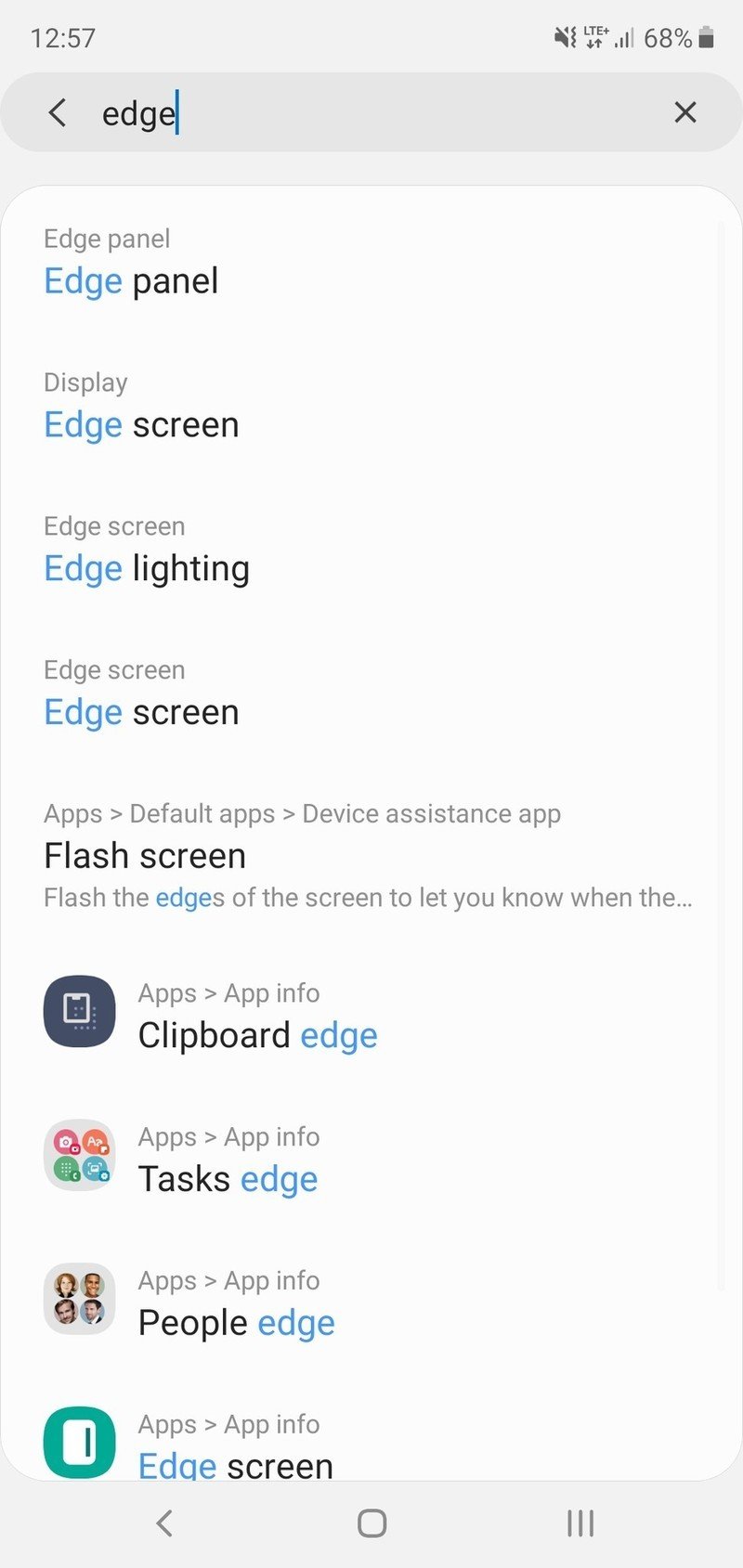Clear the search text with X

pos(684,113)
